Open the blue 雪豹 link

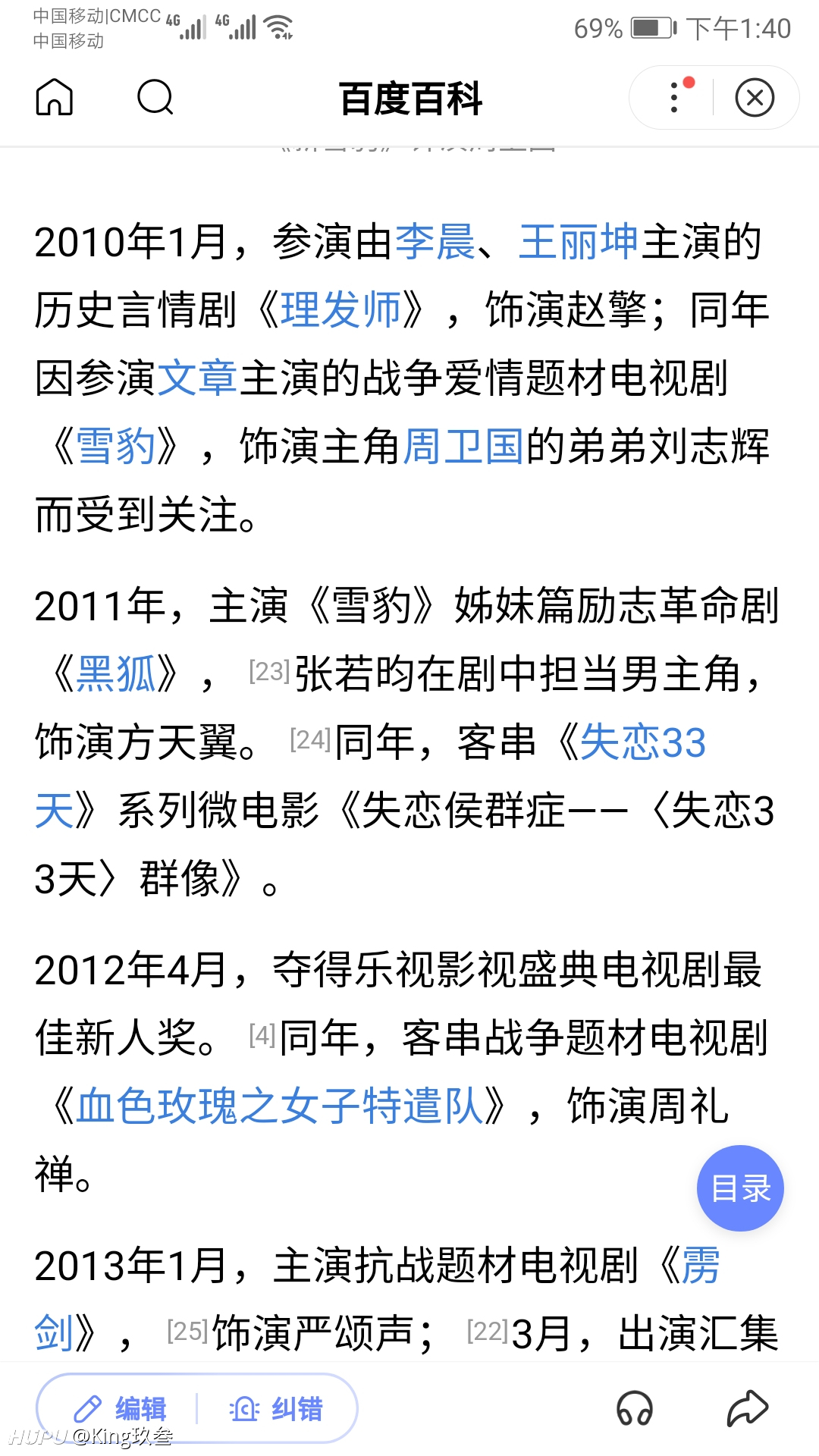click(x=116, y=446)
